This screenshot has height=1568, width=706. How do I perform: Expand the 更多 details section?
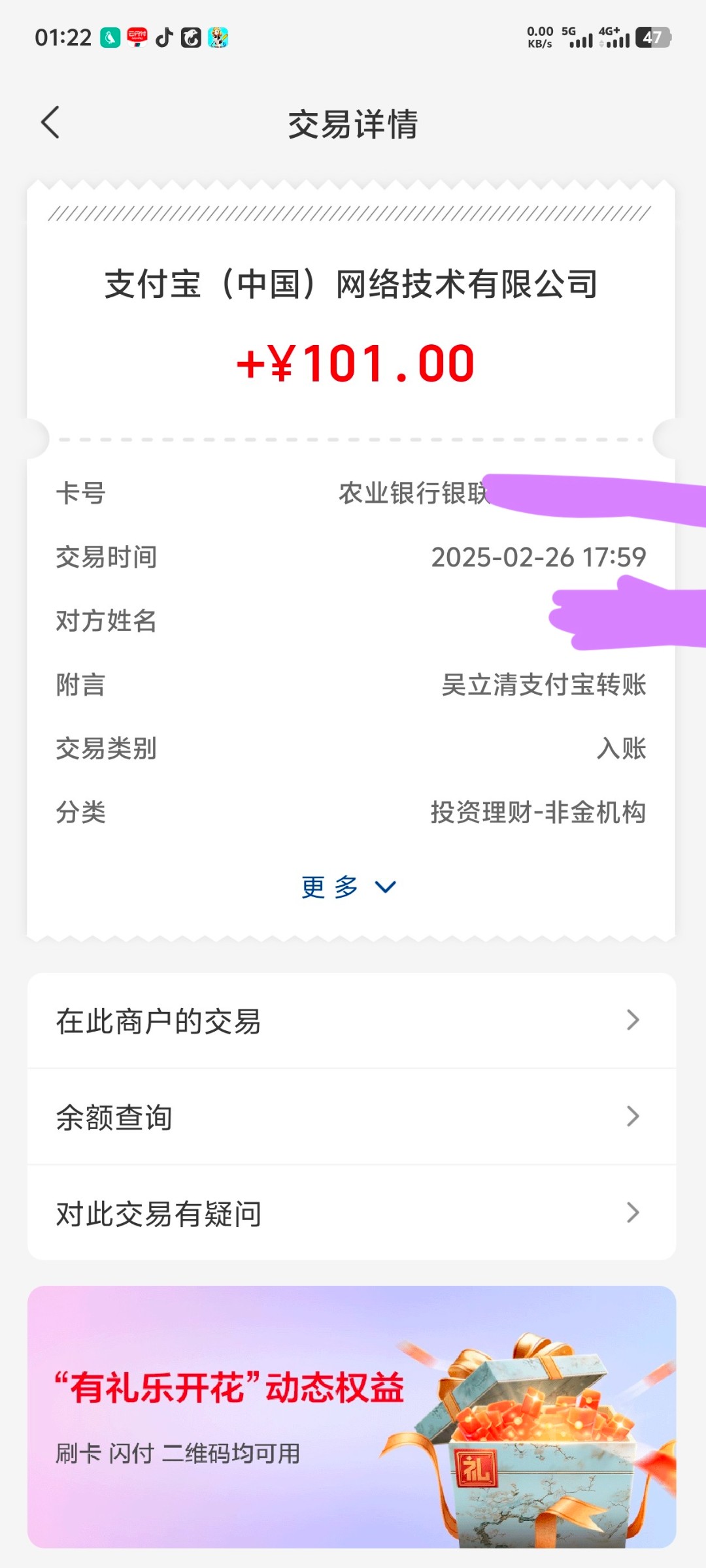tap(349, 887)
